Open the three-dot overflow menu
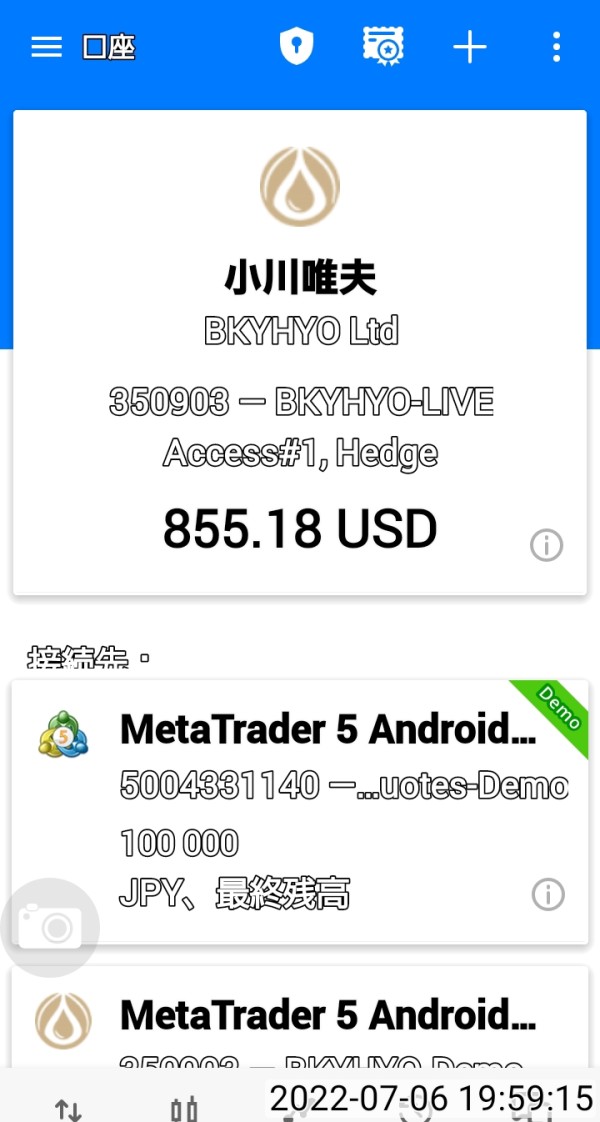Screen dimensions: 600x1122 point(556,47)
